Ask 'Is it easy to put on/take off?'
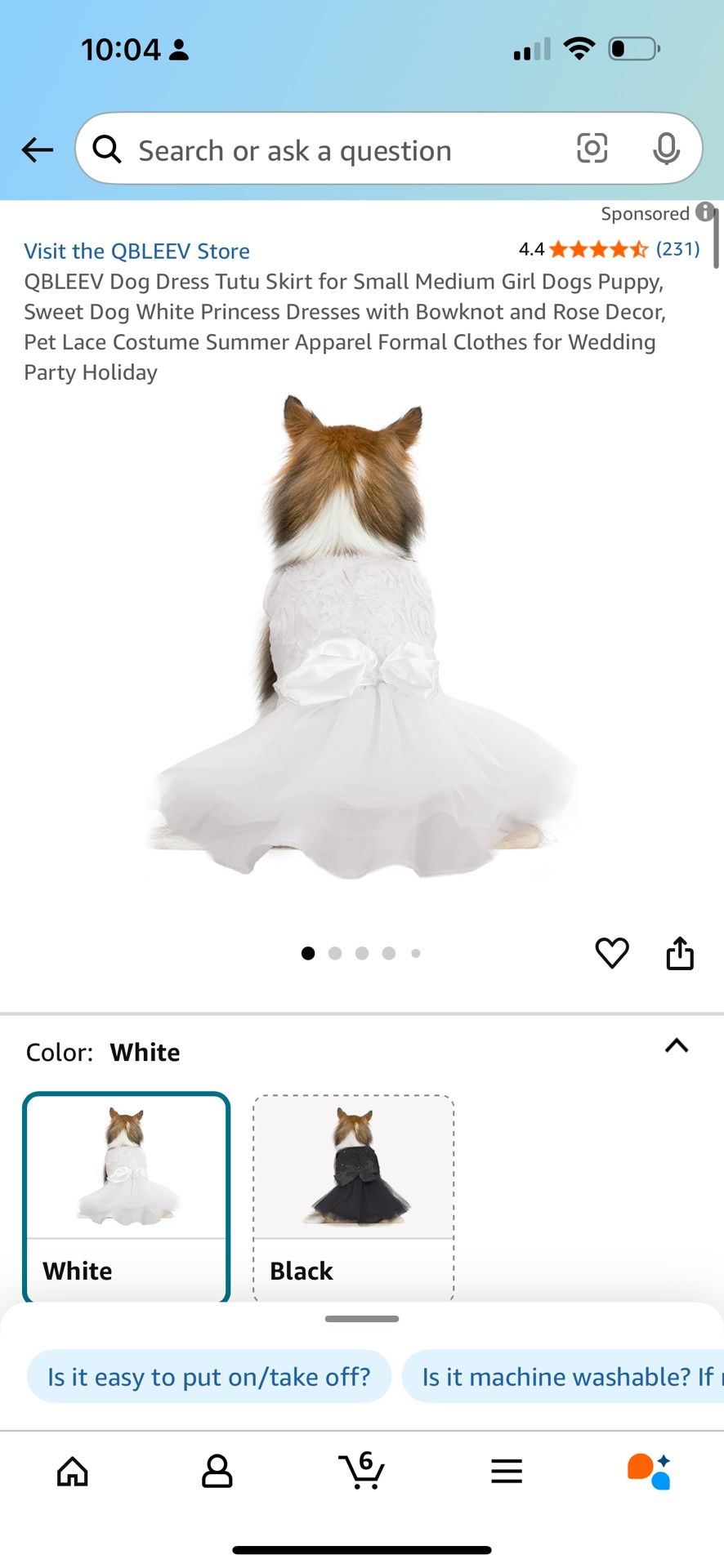This screenshot has width=724, height=1568. (x=209, y=1377)
